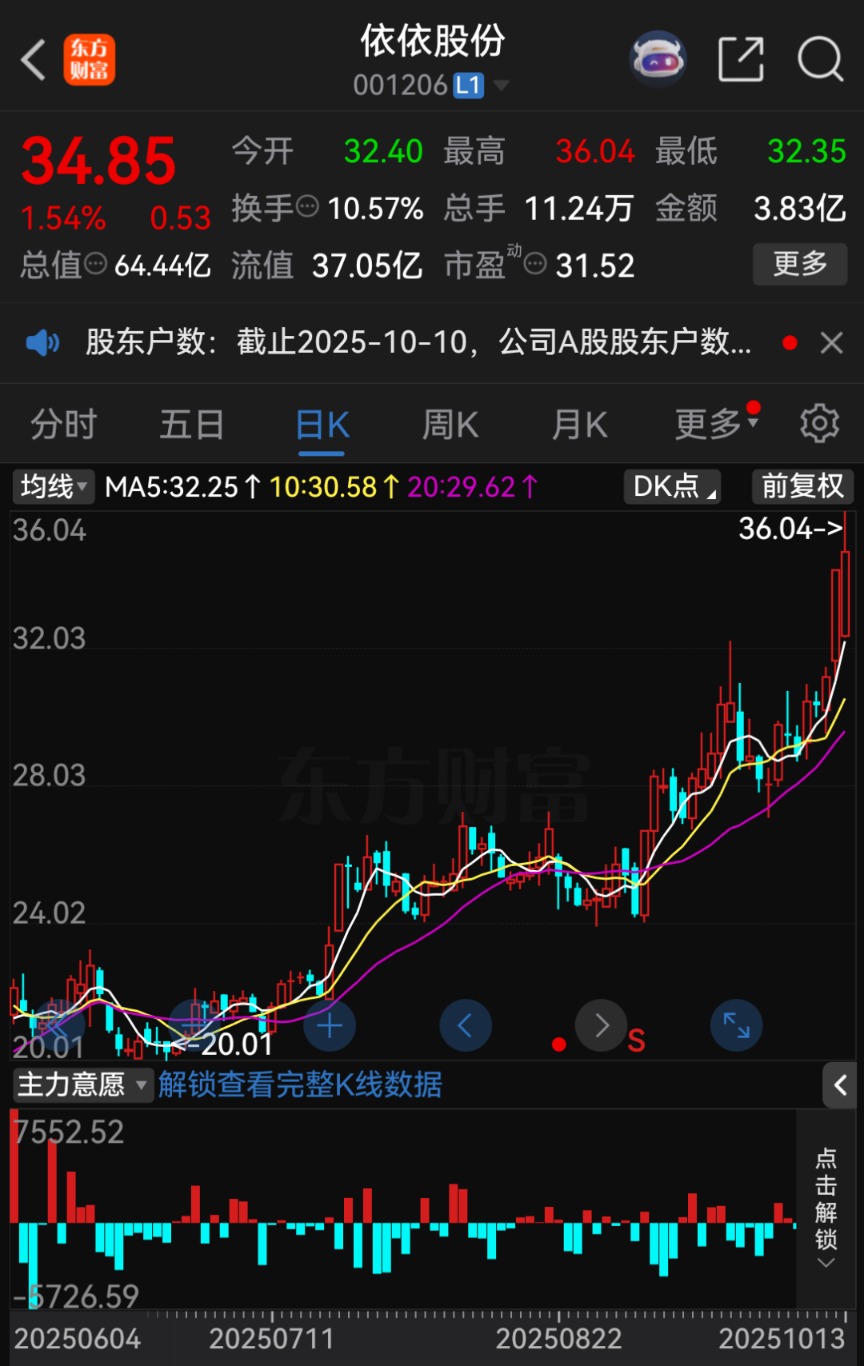
Task: Dismiss the 股东户数 announcement banner
Action: (831, 344)
